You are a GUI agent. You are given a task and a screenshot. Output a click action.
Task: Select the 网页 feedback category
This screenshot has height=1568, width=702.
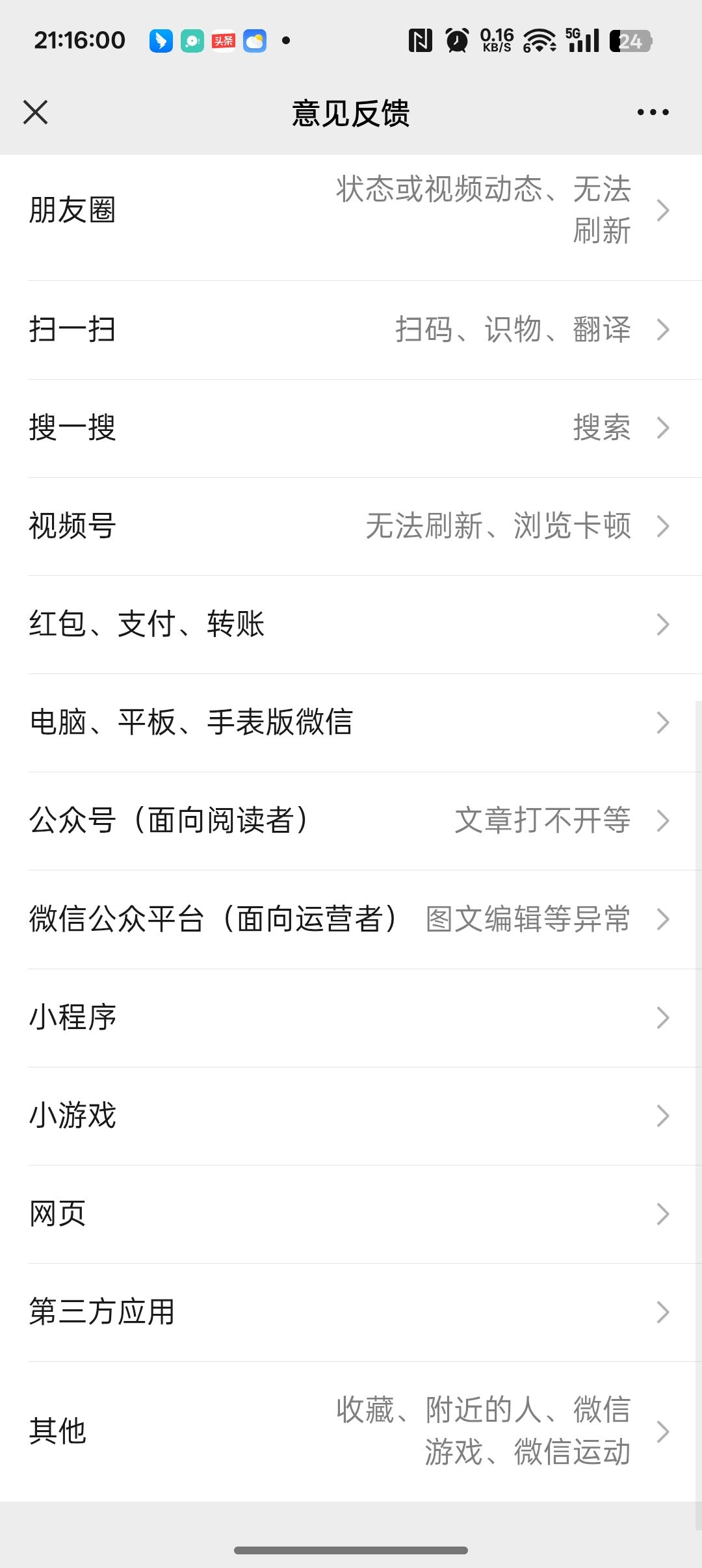click(x=351, y=1214)
